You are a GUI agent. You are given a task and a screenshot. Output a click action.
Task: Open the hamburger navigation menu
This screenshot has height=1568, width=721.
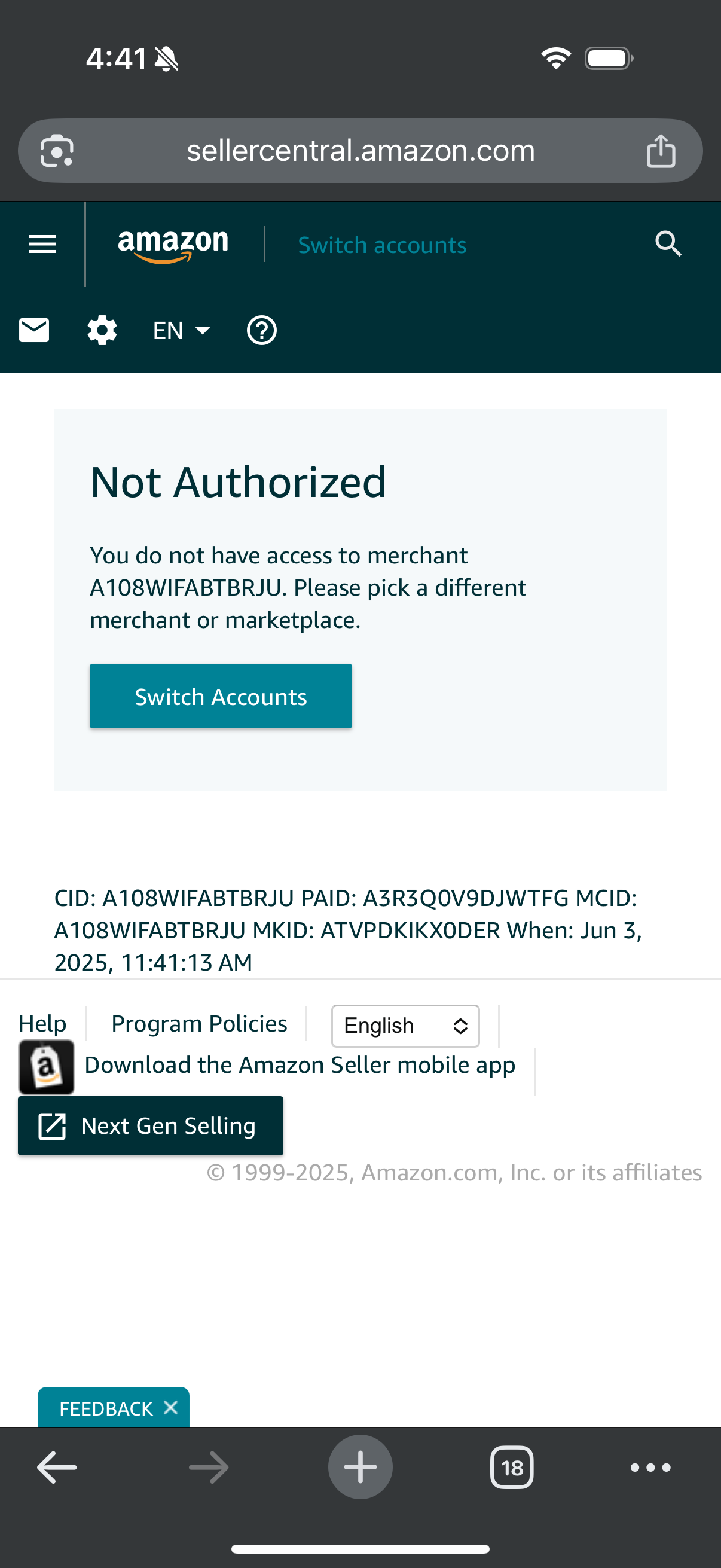coord(42,245)
